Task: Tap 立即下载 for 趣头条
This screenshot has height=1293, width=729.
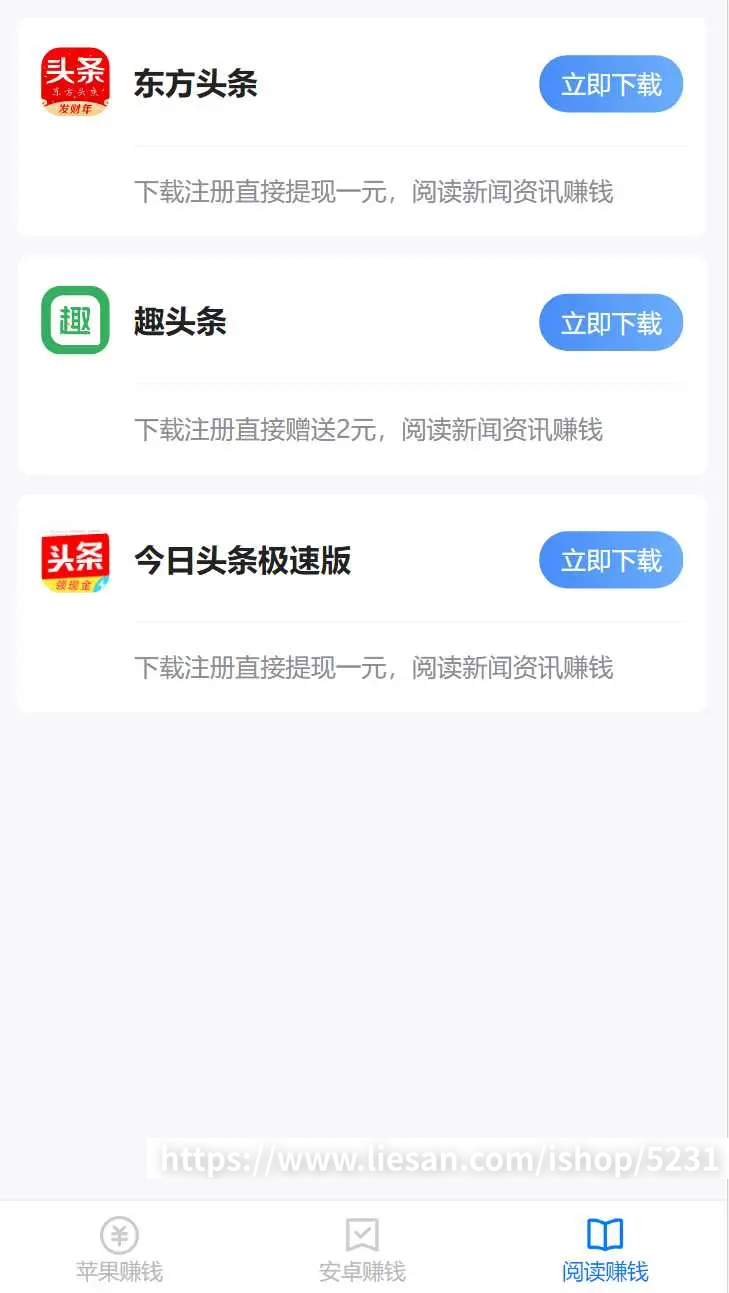Action: [611, 322]
